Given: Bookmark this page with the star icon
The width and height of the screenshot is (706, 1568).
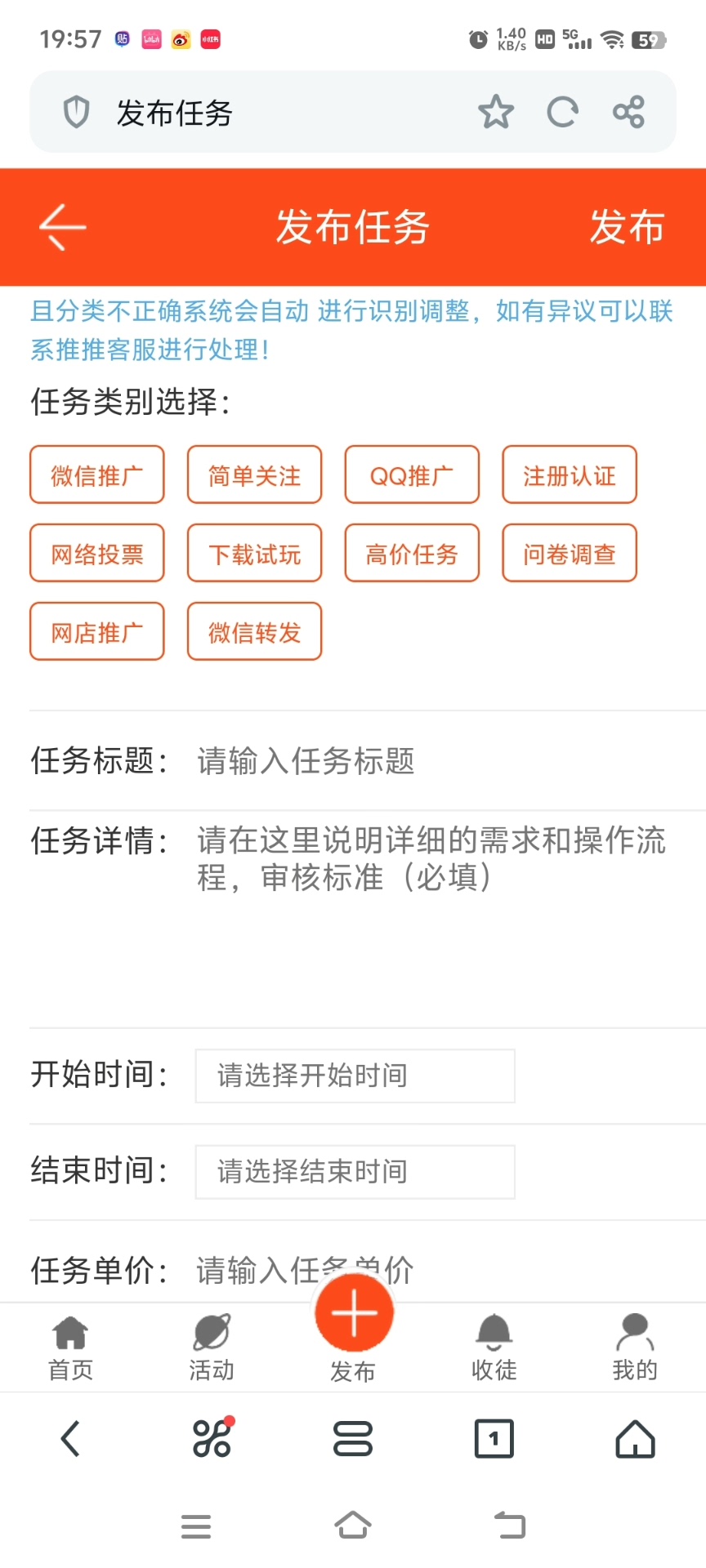Looking at the screenshot, I should 496,112.
